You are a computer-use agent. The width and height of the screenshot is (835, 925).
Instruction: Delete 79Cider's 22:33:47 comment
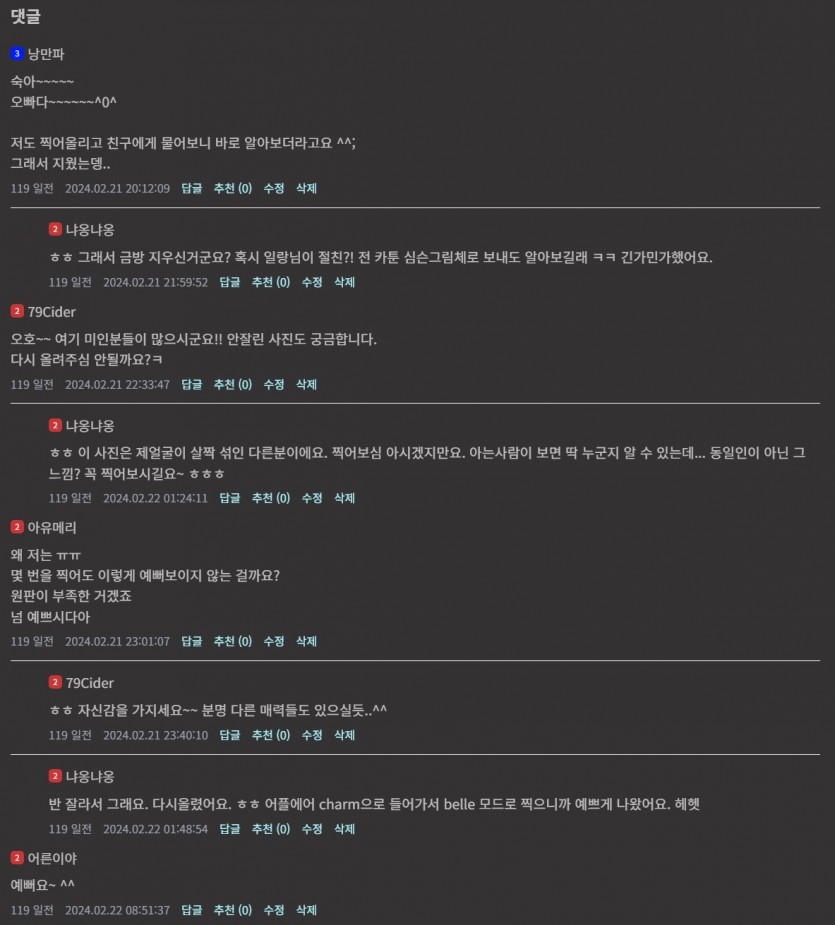(x=306, y=384)
